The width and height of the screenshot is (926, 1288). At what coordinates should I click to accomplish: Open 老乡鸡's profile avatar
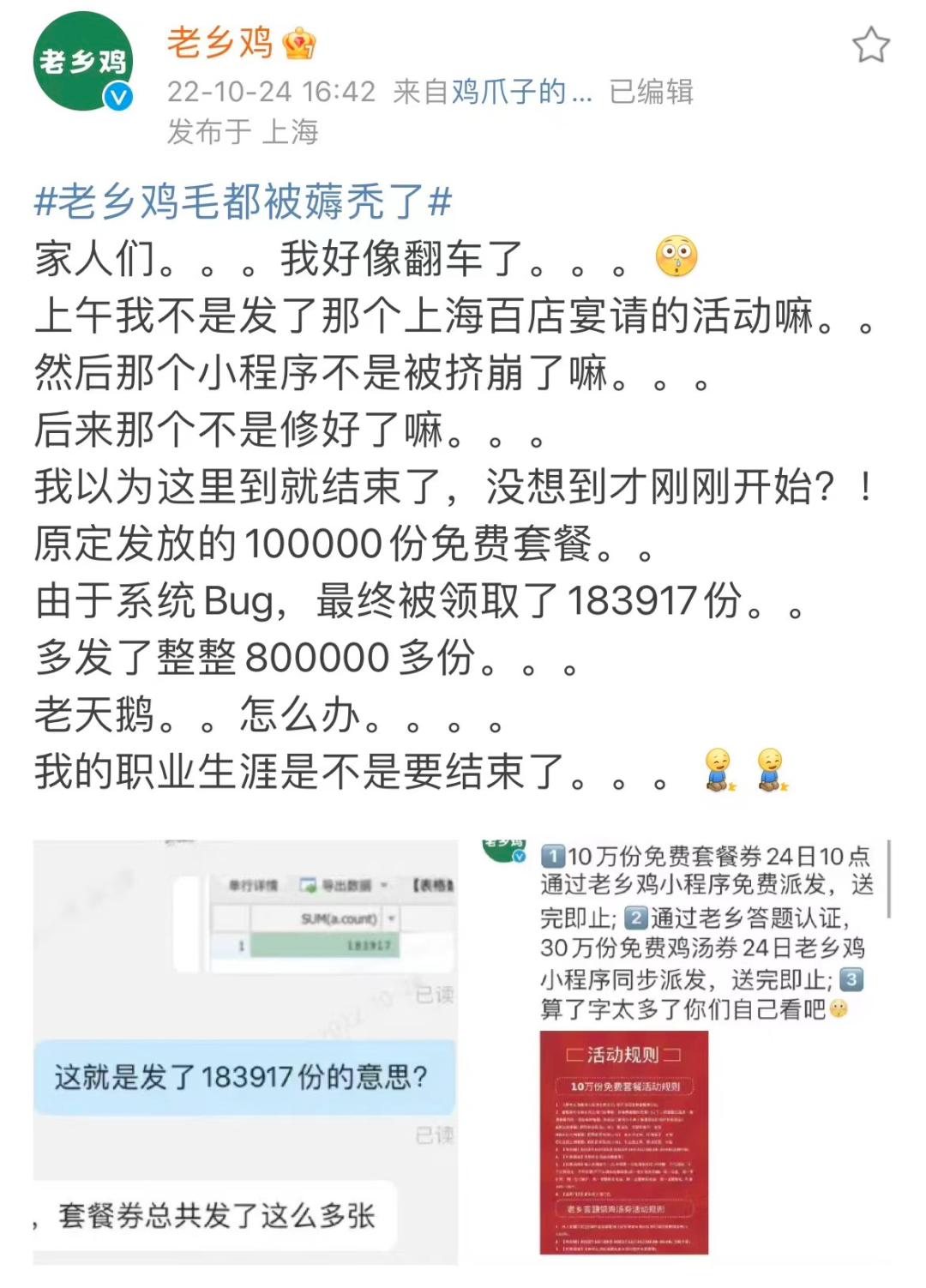83,62
